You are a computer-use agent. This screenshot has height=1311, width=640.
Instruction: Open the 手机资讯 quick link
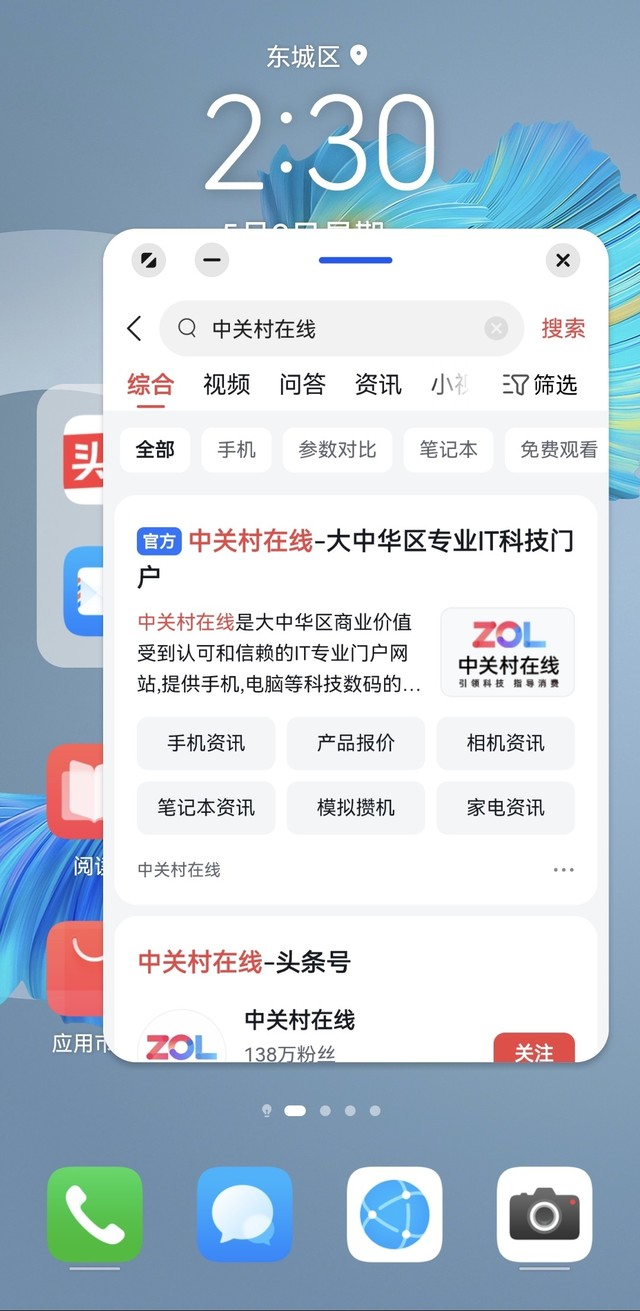click(206, 743)
